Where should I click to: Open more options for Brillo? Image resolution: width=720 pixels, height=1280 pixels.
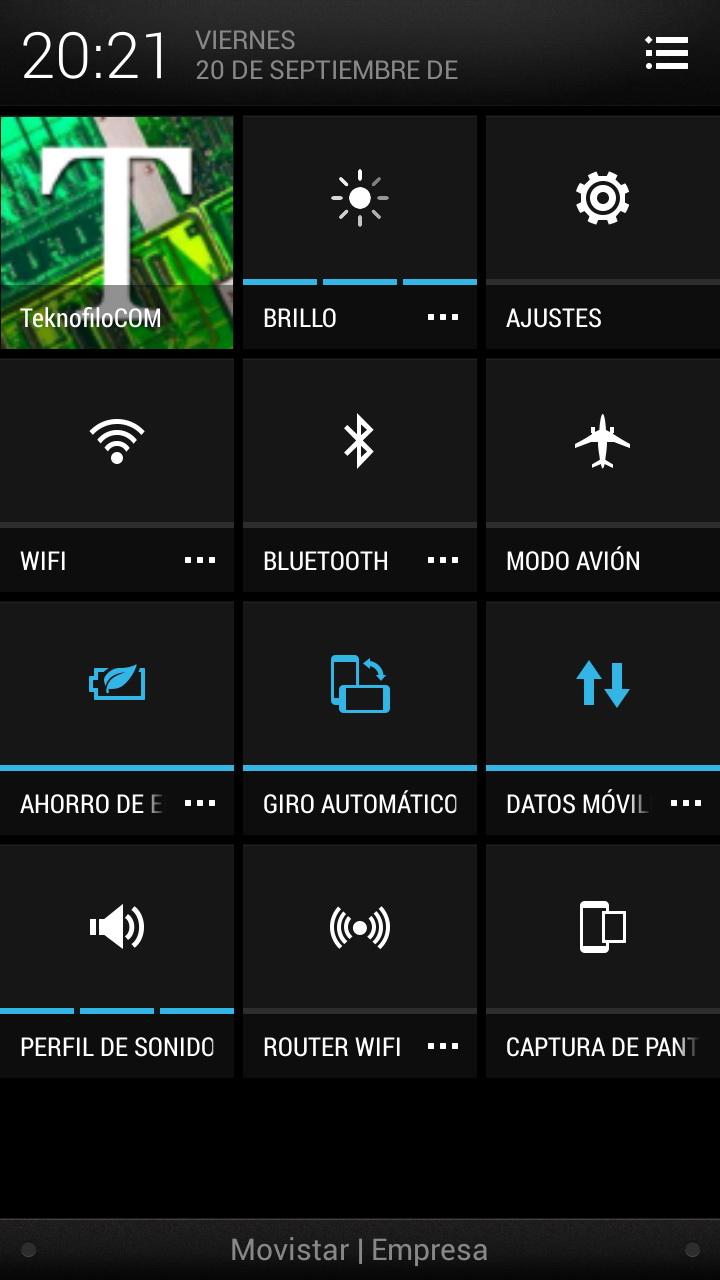443,318
